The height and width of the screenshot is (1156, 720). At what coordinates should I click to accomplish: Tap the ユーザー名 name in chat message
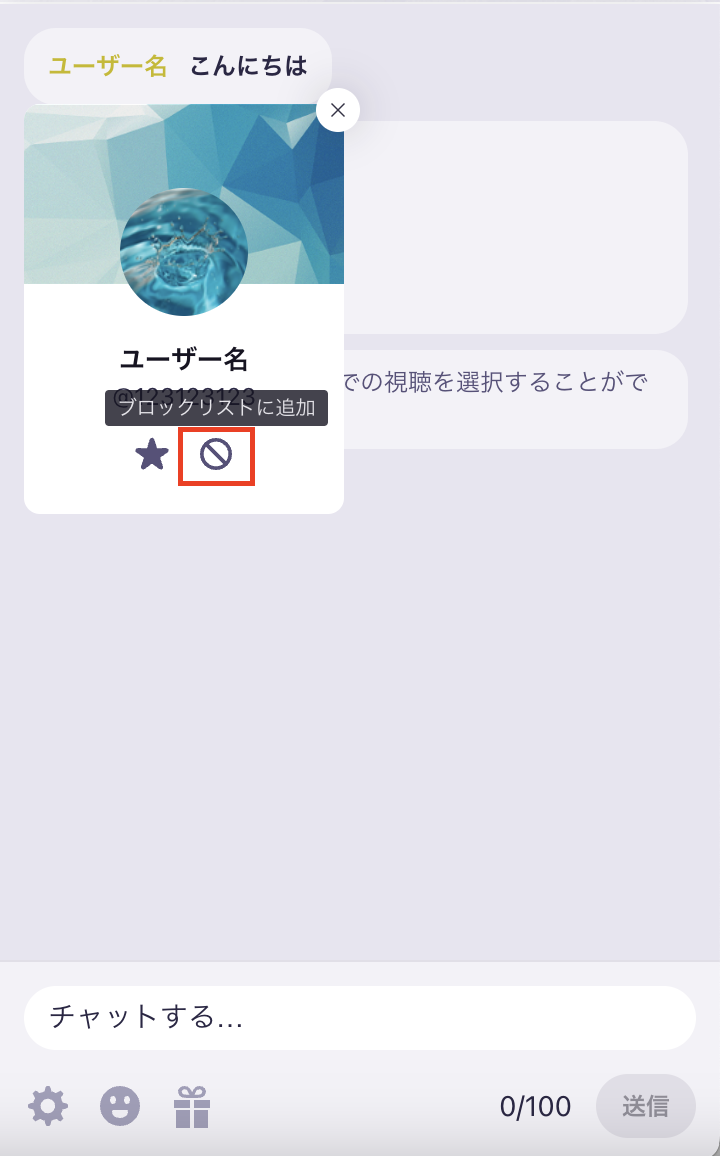(108, 66)
